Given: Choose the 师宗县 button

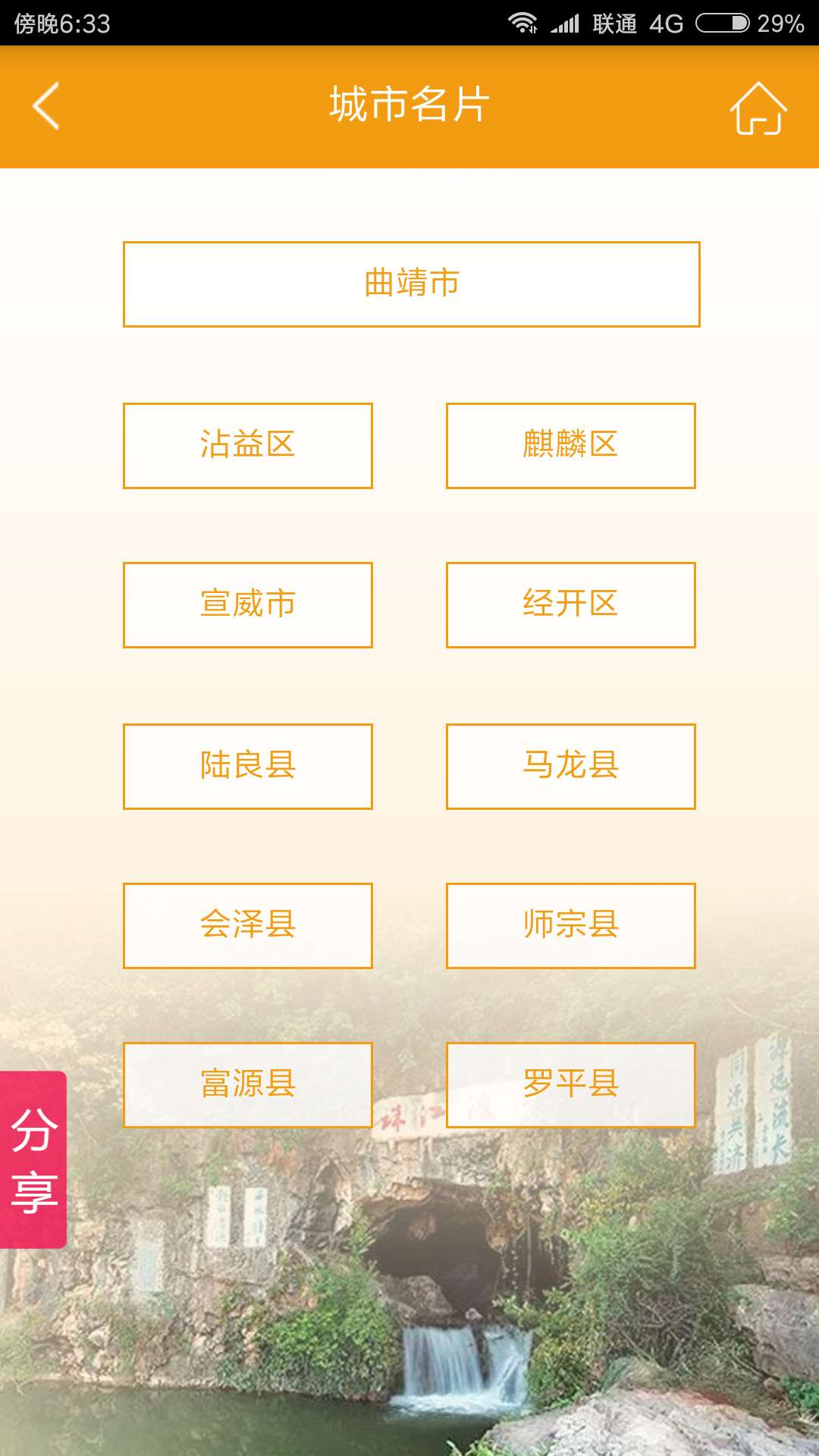Looking at the screenshot, I should tap(570, 926).
